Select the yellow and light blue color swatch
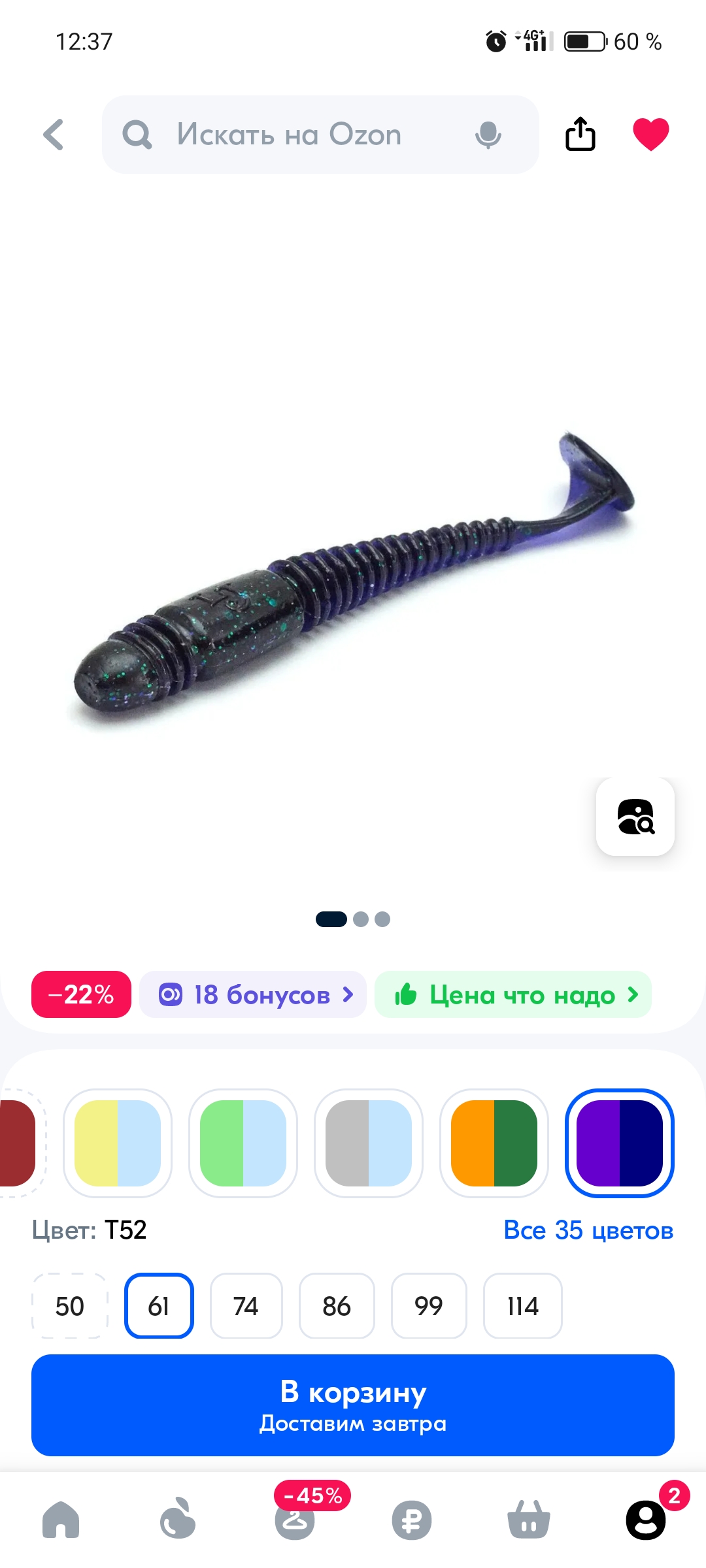This screenshot has height=1568, width=706. [118, 1143]
